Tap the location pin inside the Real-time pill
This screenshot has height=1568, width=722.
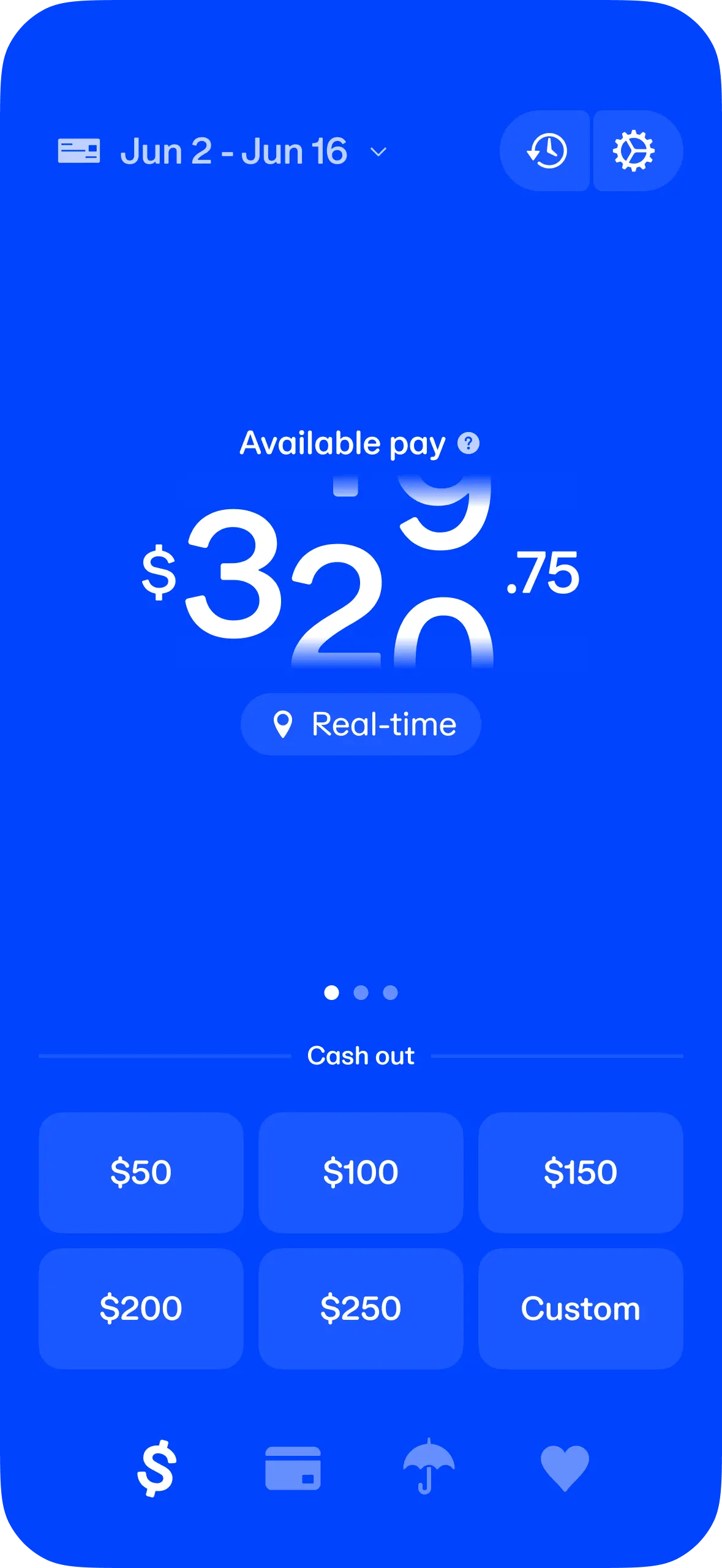tap(284, 724)
